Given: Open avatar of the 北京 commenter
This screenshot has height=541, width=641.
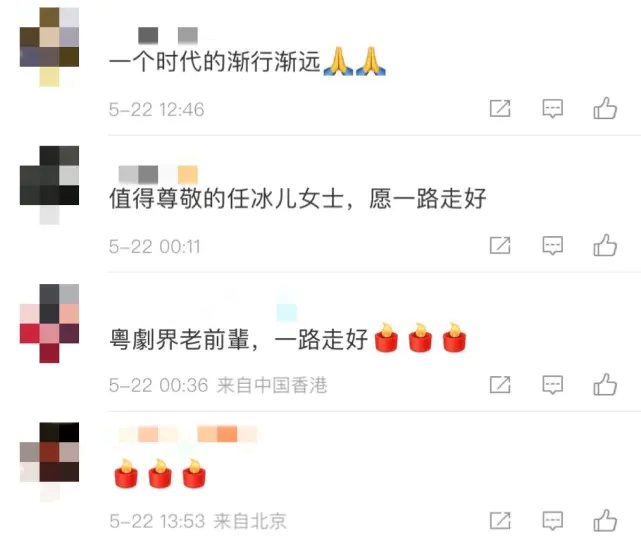Looking at the screenshot, I should click(x=49, y=460).
